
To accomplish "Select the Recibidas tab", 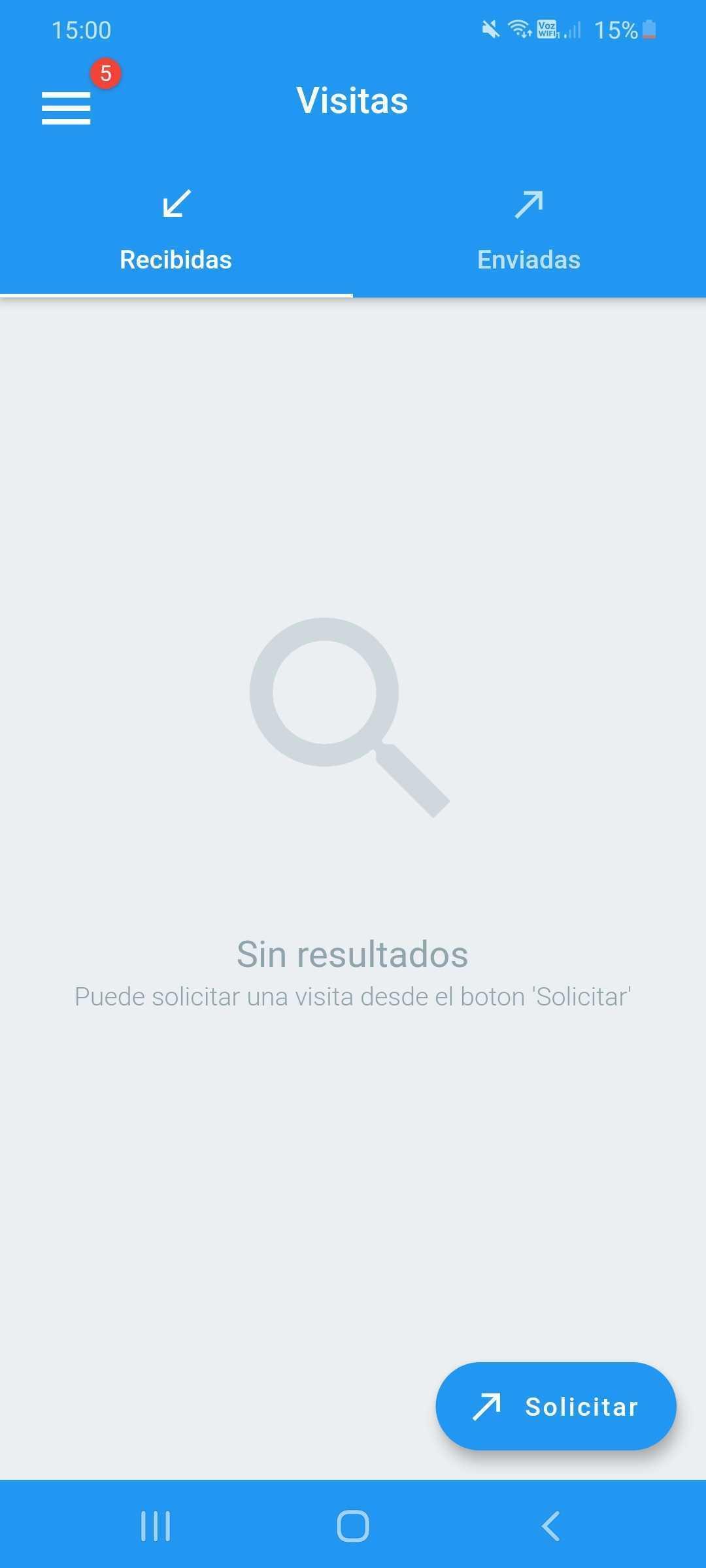I will [176, 232].
